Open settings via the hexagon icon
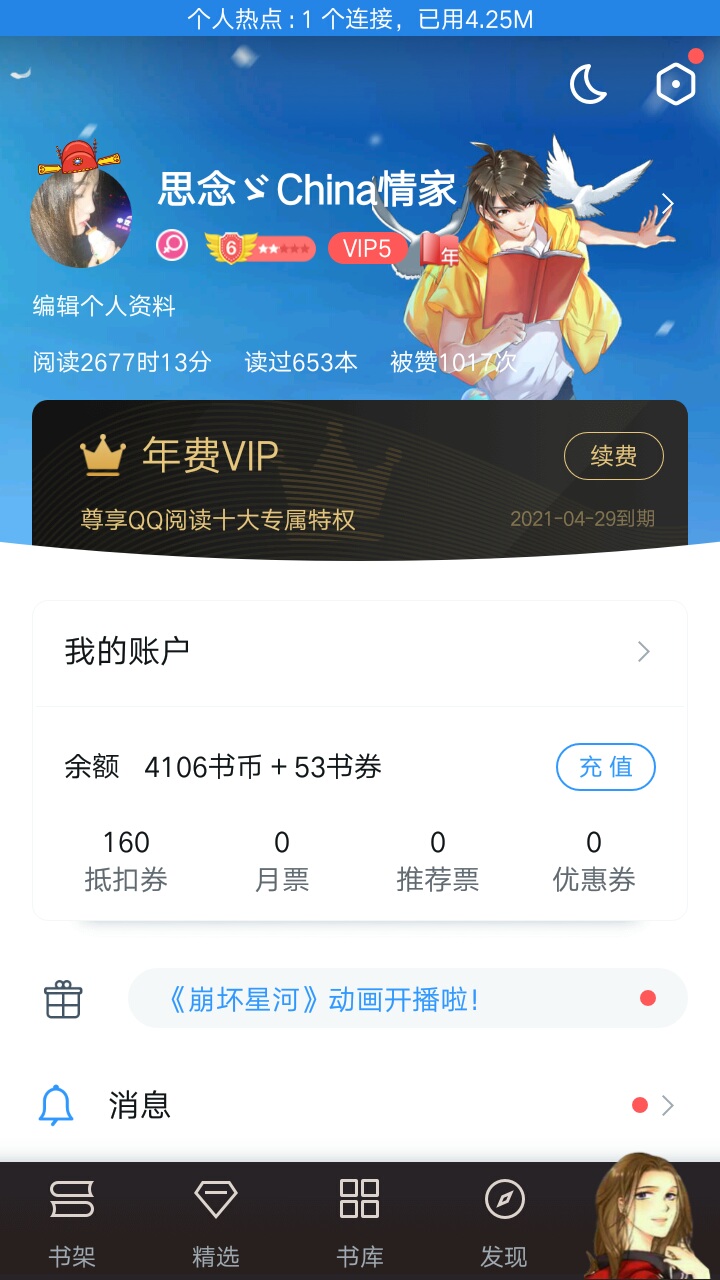Screen dimensions: 720x1280 (676, 84)
